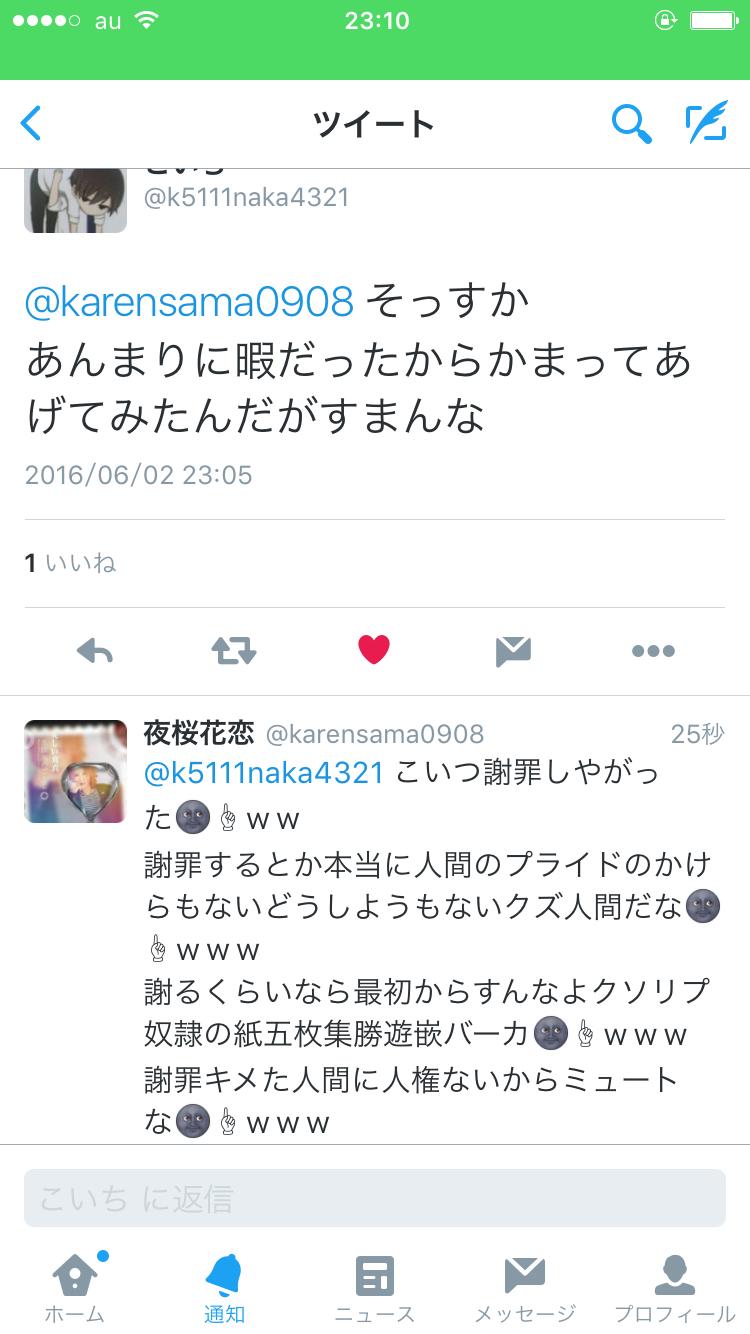
Task: Switch to the 通知 tab
Action: pos(224,1287)
